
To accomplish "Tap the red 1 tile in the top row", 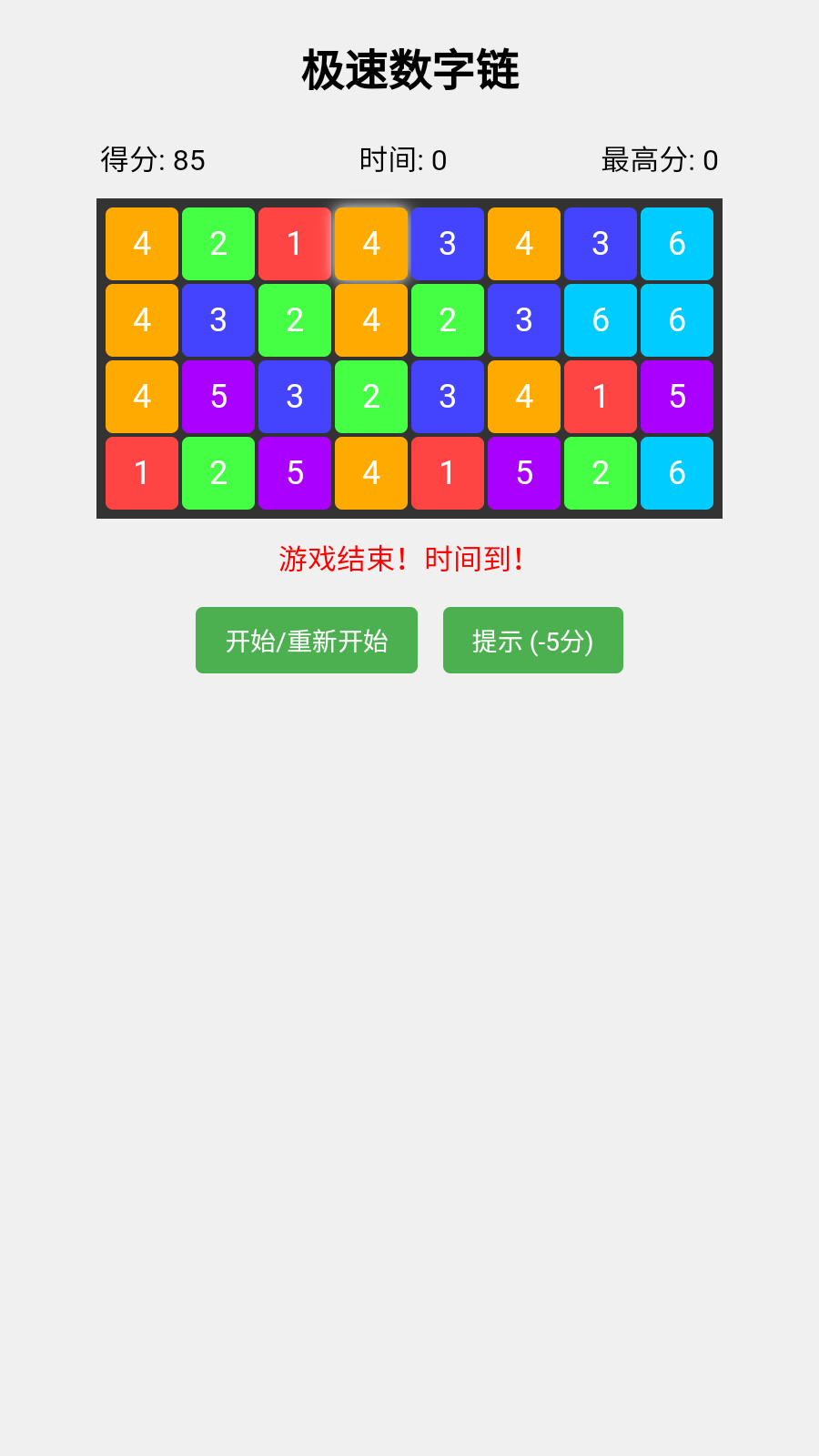I will coord(295,244).
